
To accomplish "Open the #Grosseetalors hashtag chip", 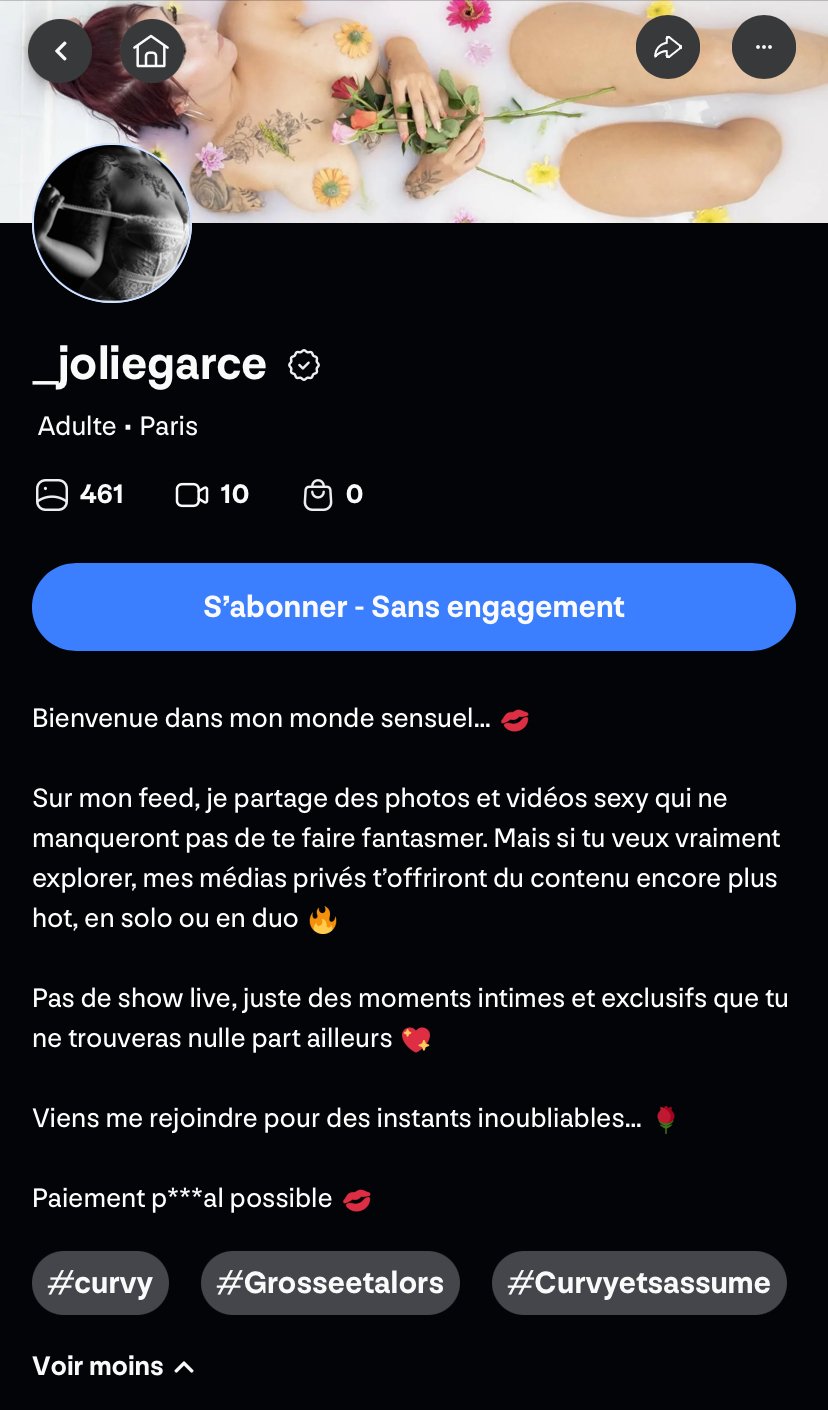I will click(330, 1283).
